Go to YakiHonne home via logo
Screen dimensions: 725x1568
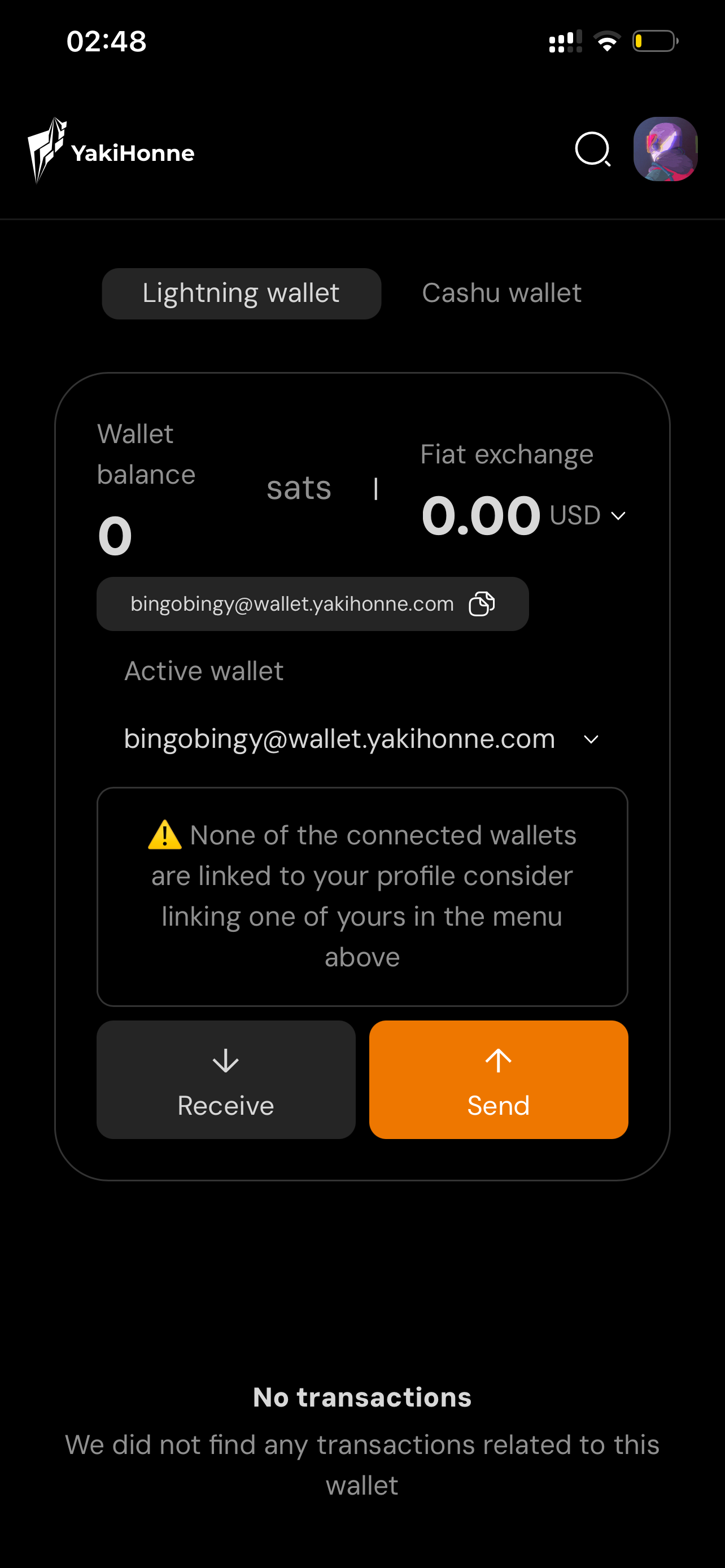point(111,151)
